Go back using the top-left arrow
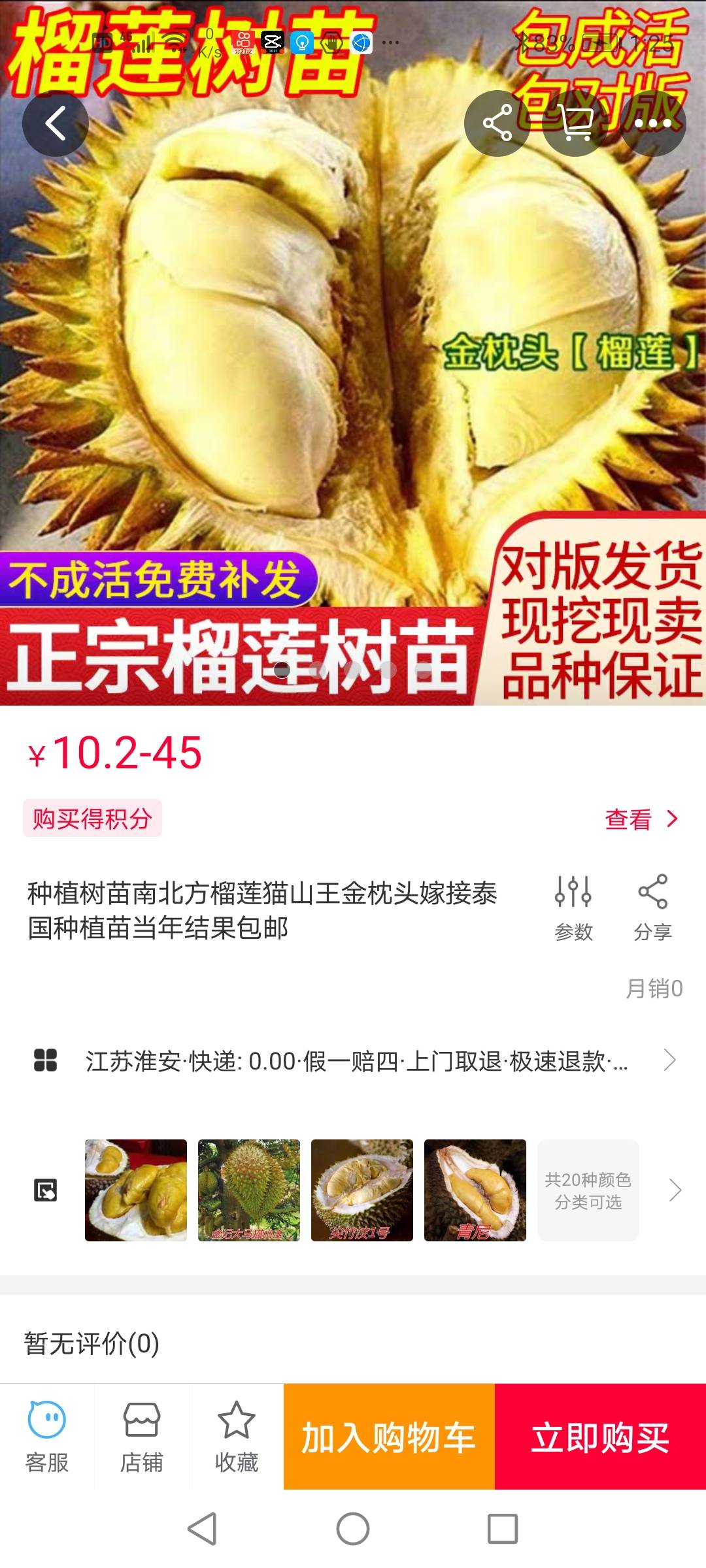Screen dimensions: 706x1568 coord(56,123)
